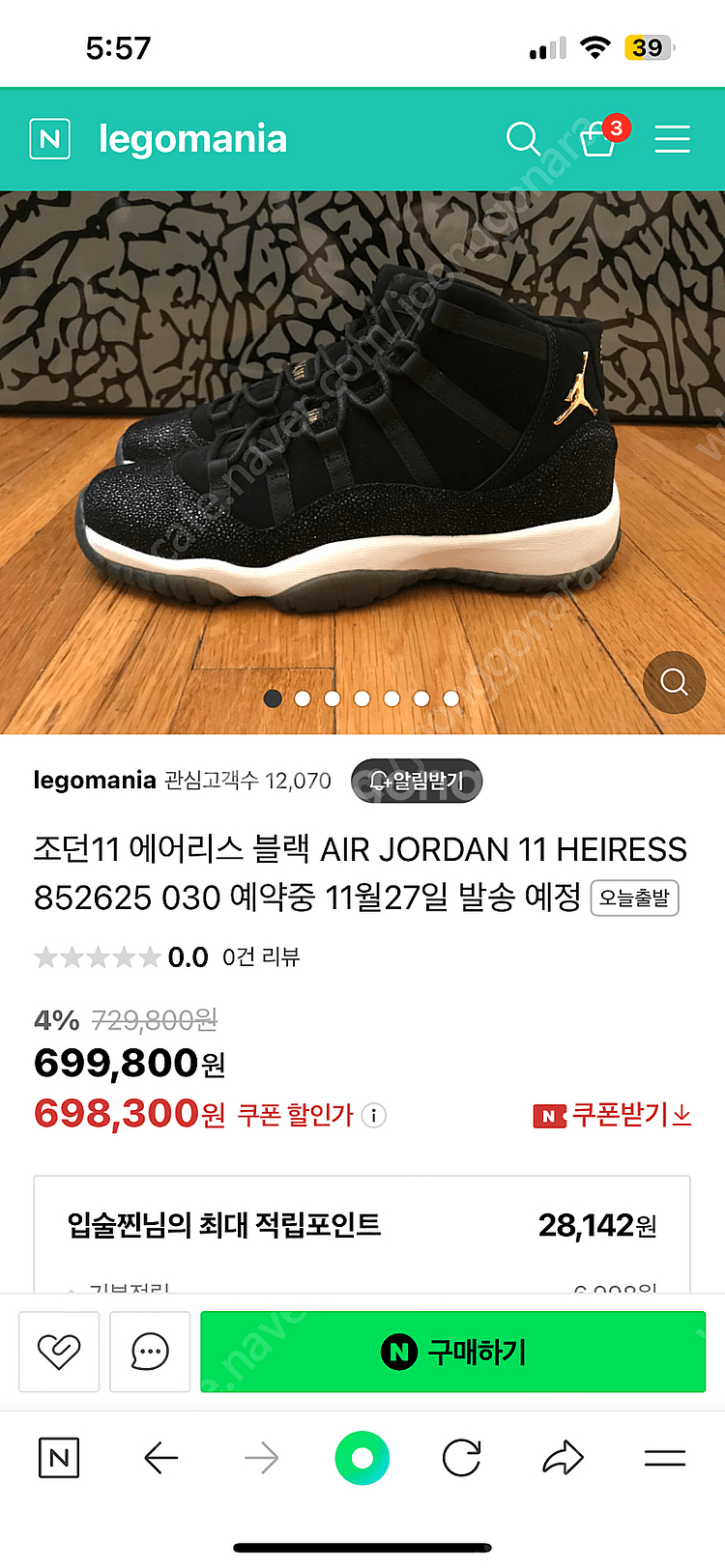Zoom the product image with magnifier button
The image size is (725, 1568).
tap(674, 682)
